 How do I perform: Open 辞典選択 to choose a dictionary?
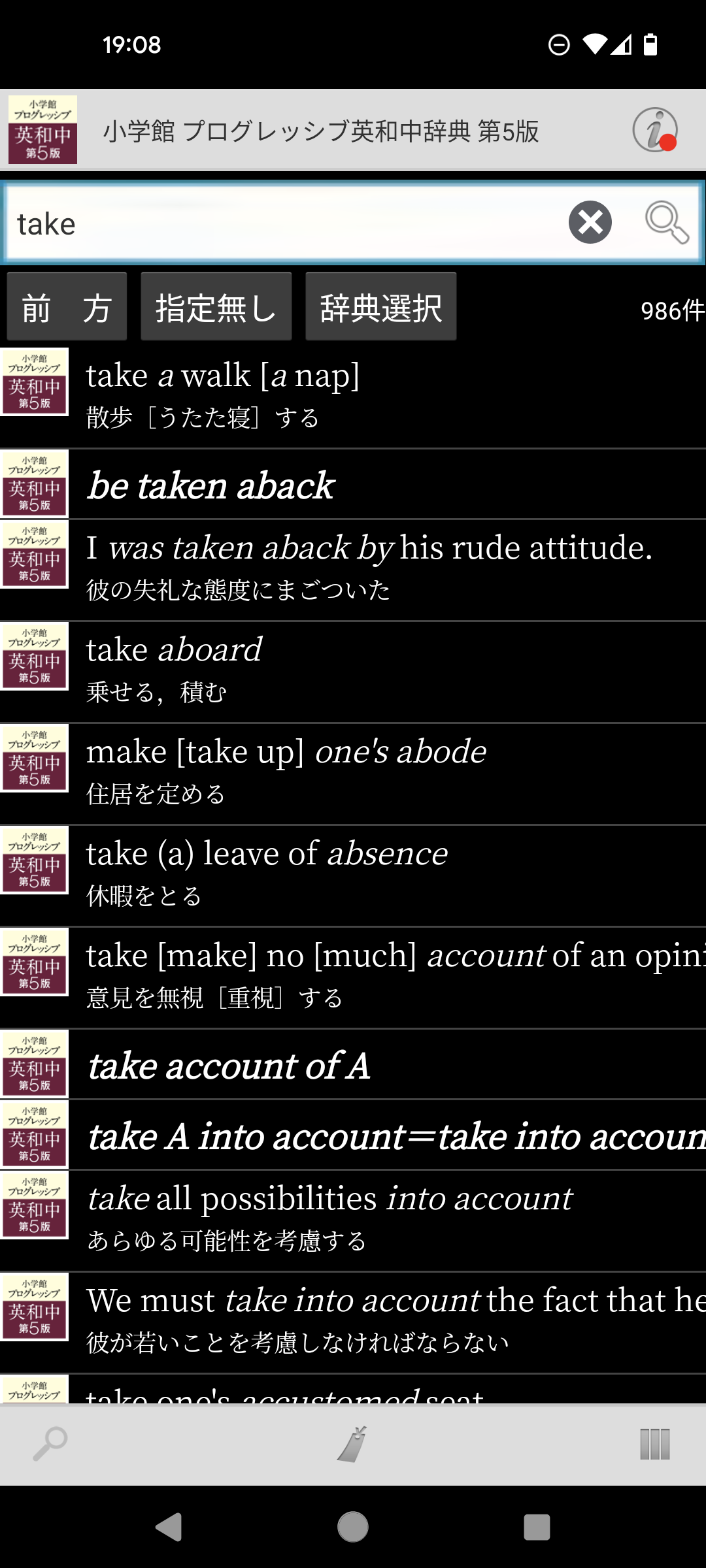point(380,307)
